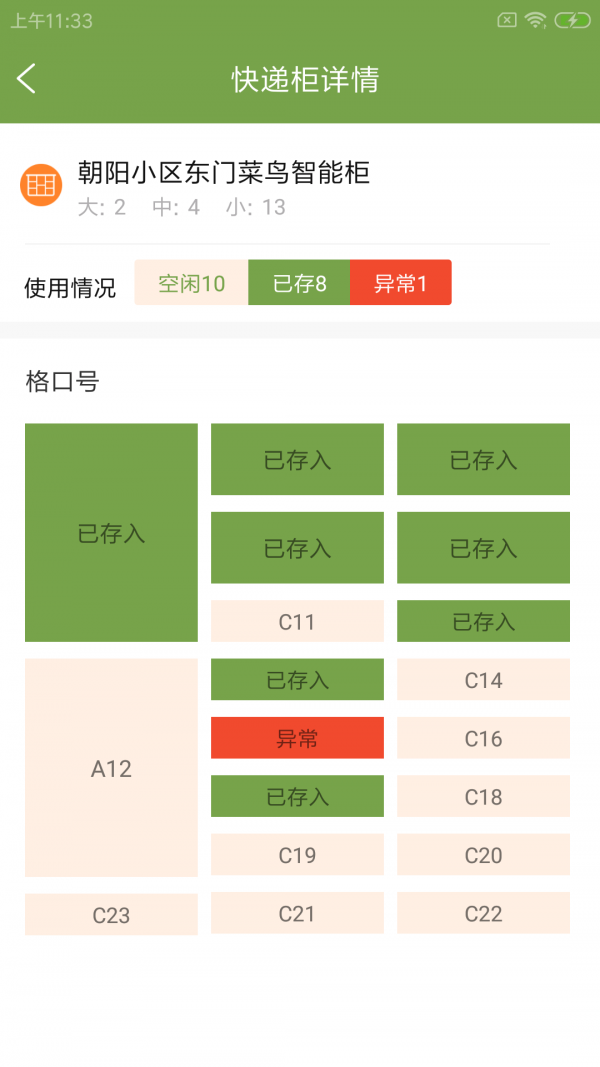Select compartment C19
600x1067 pixels.
(297, 854)
